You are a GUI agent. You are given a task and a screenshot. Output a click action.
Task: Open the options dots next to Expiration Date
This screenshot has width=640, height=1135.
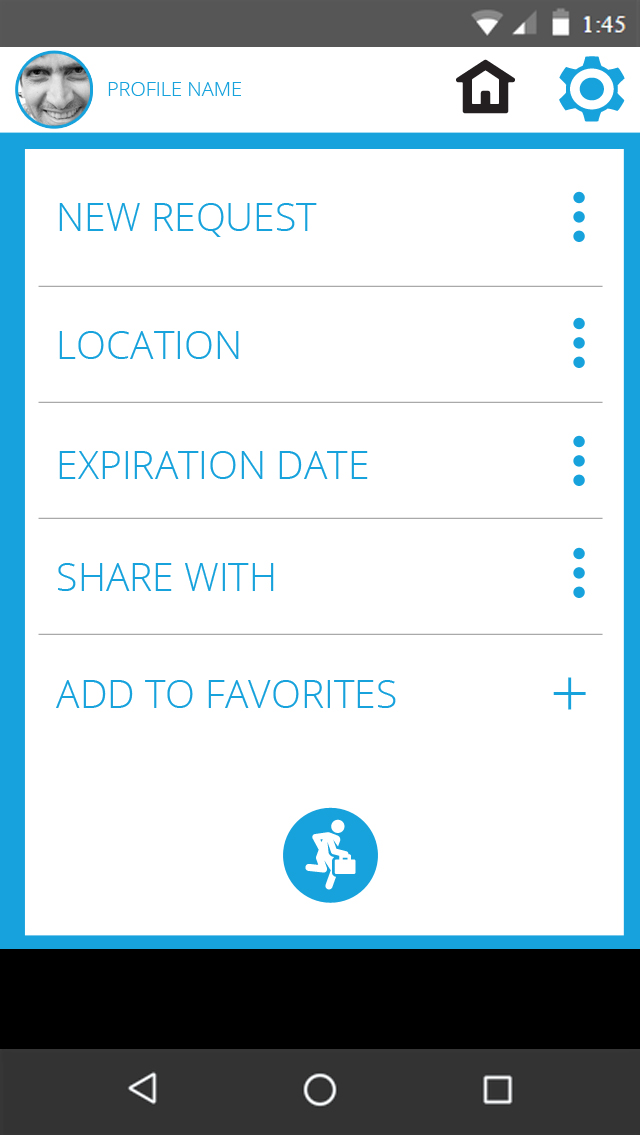point(579,461)
